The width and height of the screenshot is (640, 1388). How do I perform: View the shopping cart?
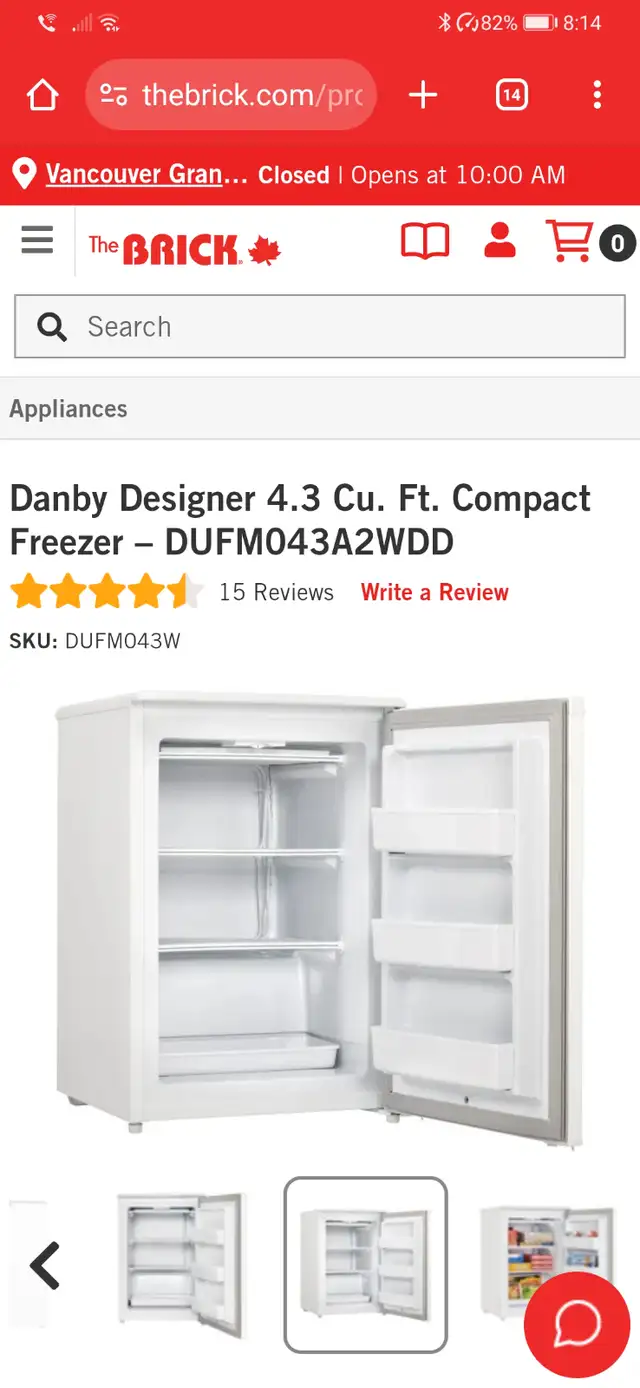click(590, 242)
